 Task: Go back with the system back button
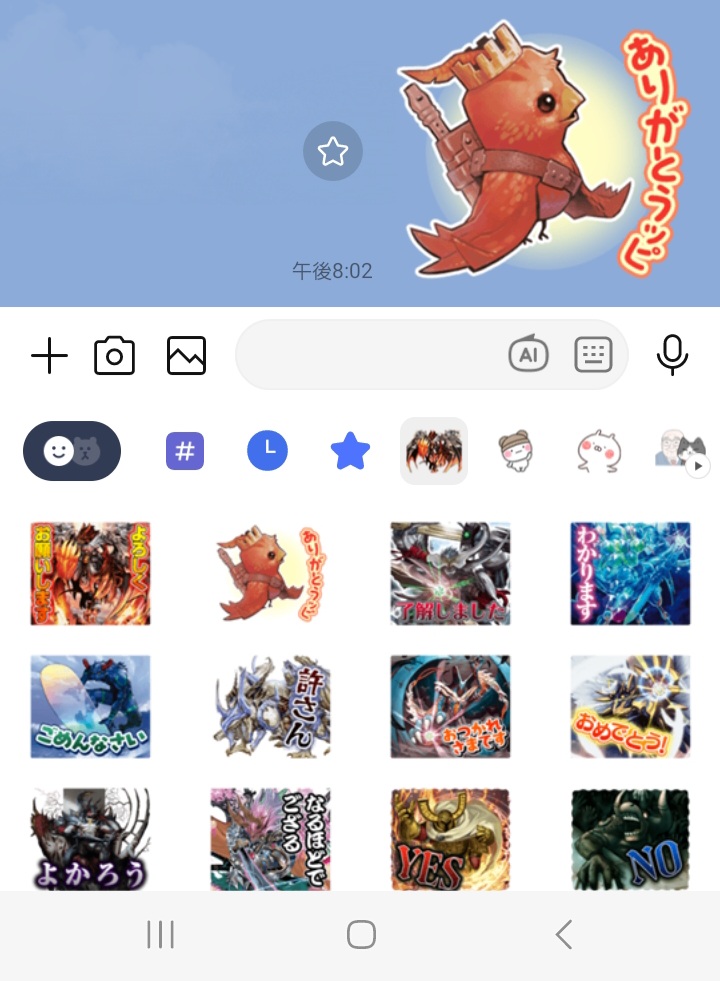[564, 935]
